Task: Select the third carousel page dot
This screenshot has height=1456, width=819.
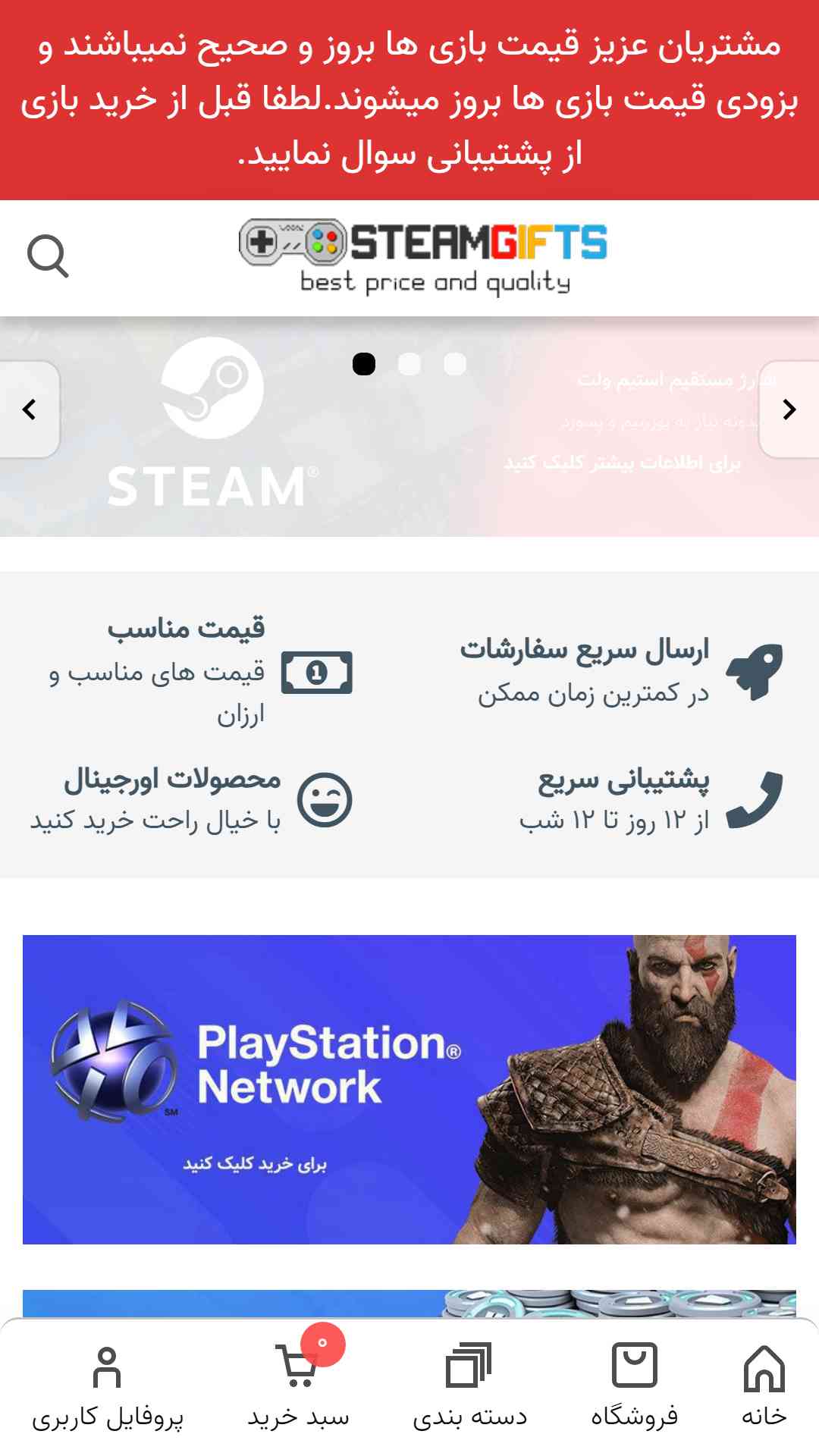Action: click(455, 364)
